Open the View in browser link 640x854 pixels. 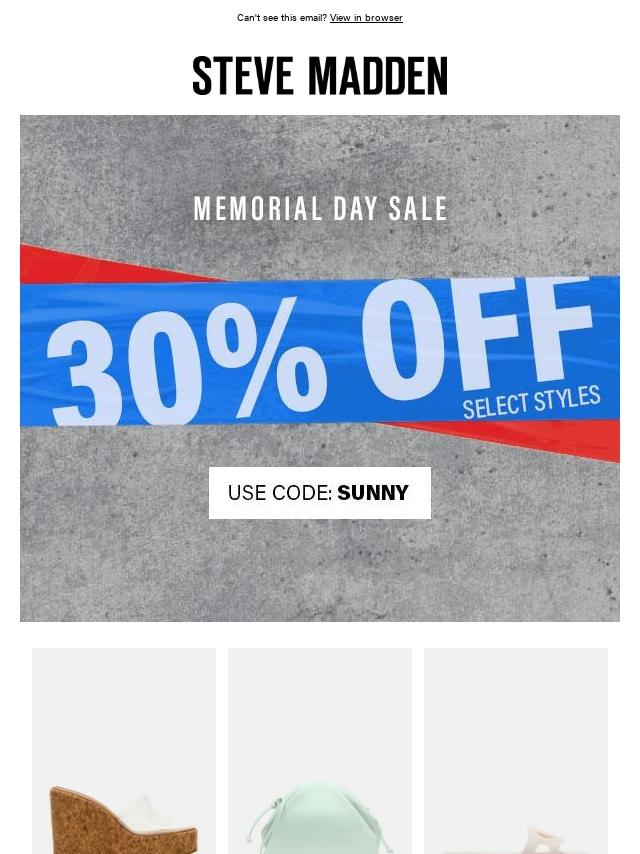point(366,18)
